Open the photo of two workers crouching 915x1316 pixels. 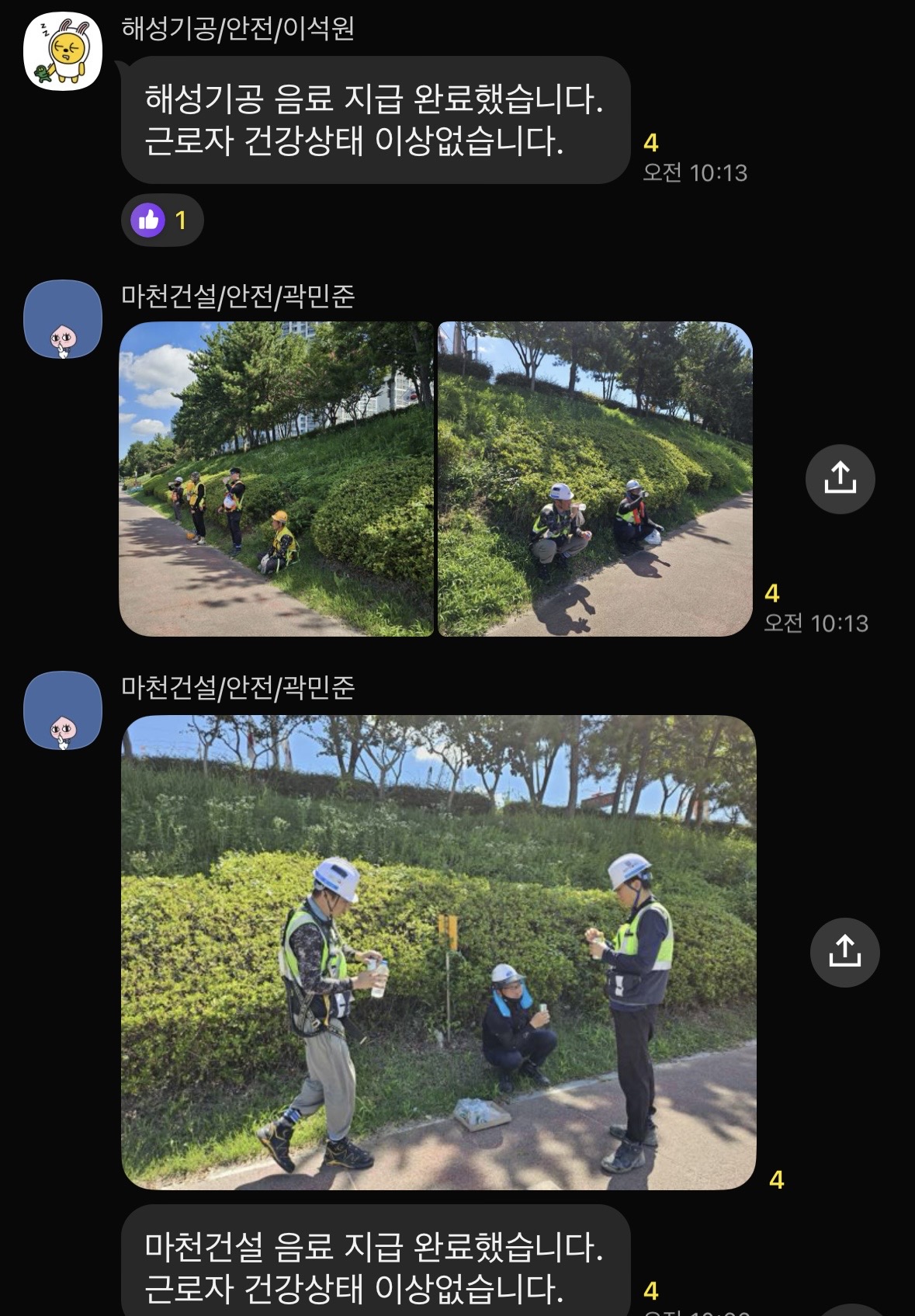pos(595,479)
